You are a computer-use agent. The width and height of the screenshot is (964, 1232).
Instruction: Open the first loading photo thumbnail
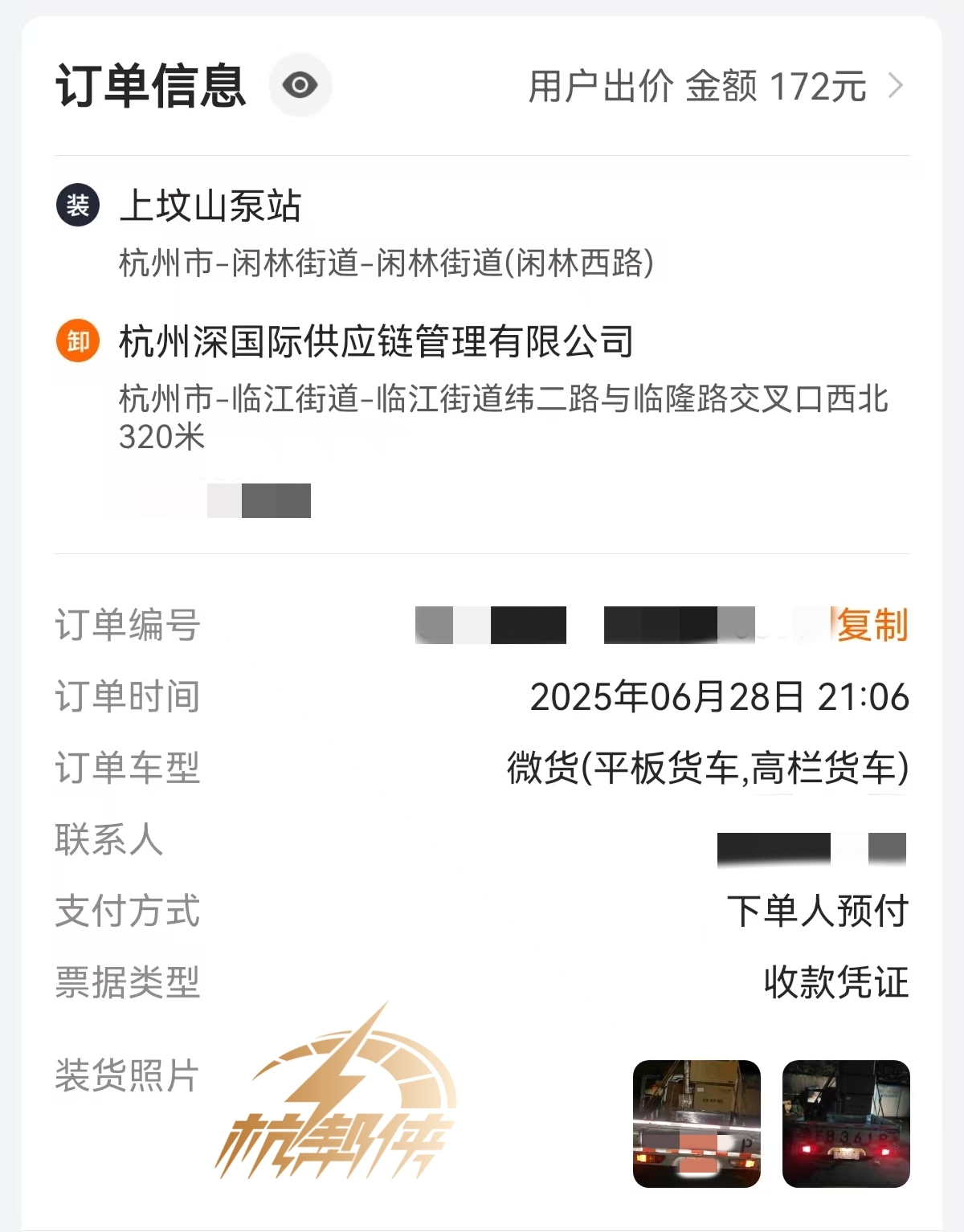(696, 1124)
